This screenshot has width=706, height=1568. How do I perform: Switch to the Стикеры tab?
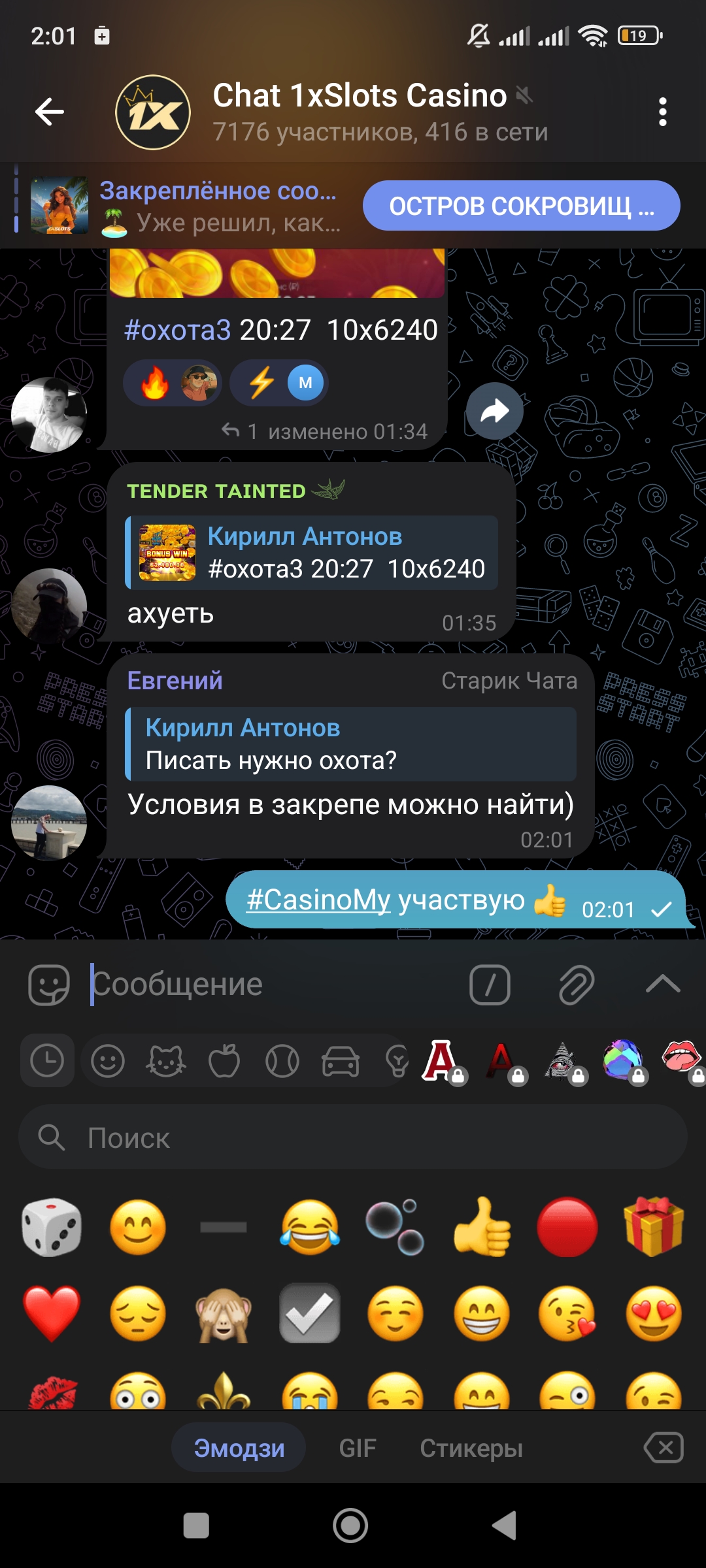click(471, 1448)
